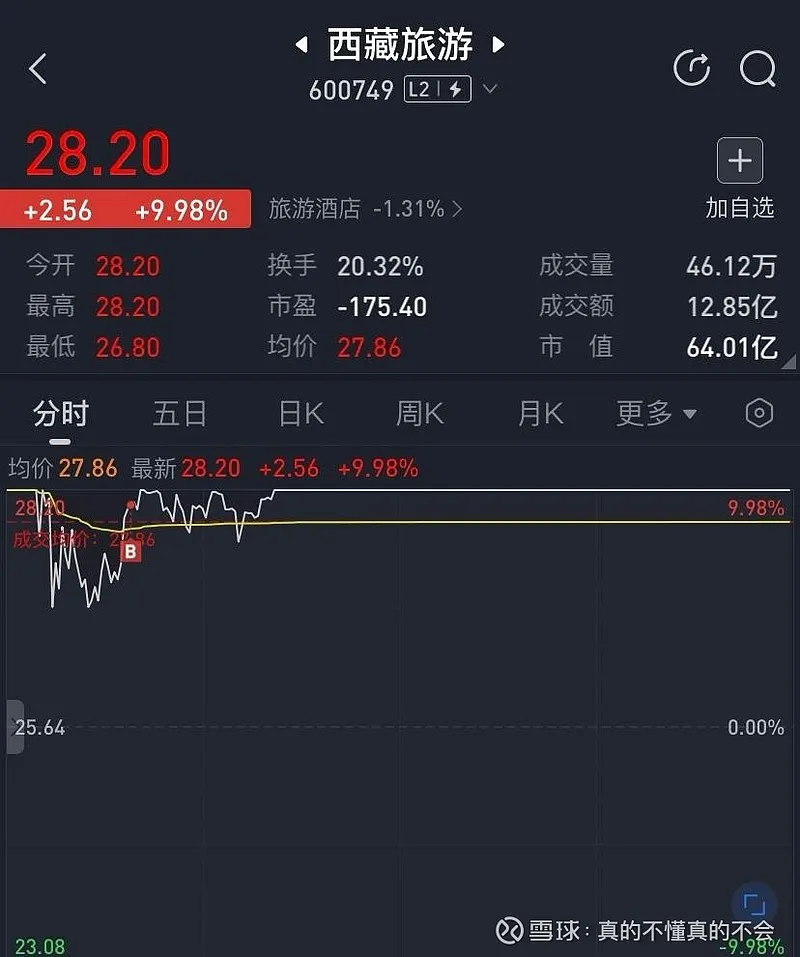Image resolution: width=800 pixels, height=957 pixels.
Task: Expand the 更多 chart options
Action: 656,413
